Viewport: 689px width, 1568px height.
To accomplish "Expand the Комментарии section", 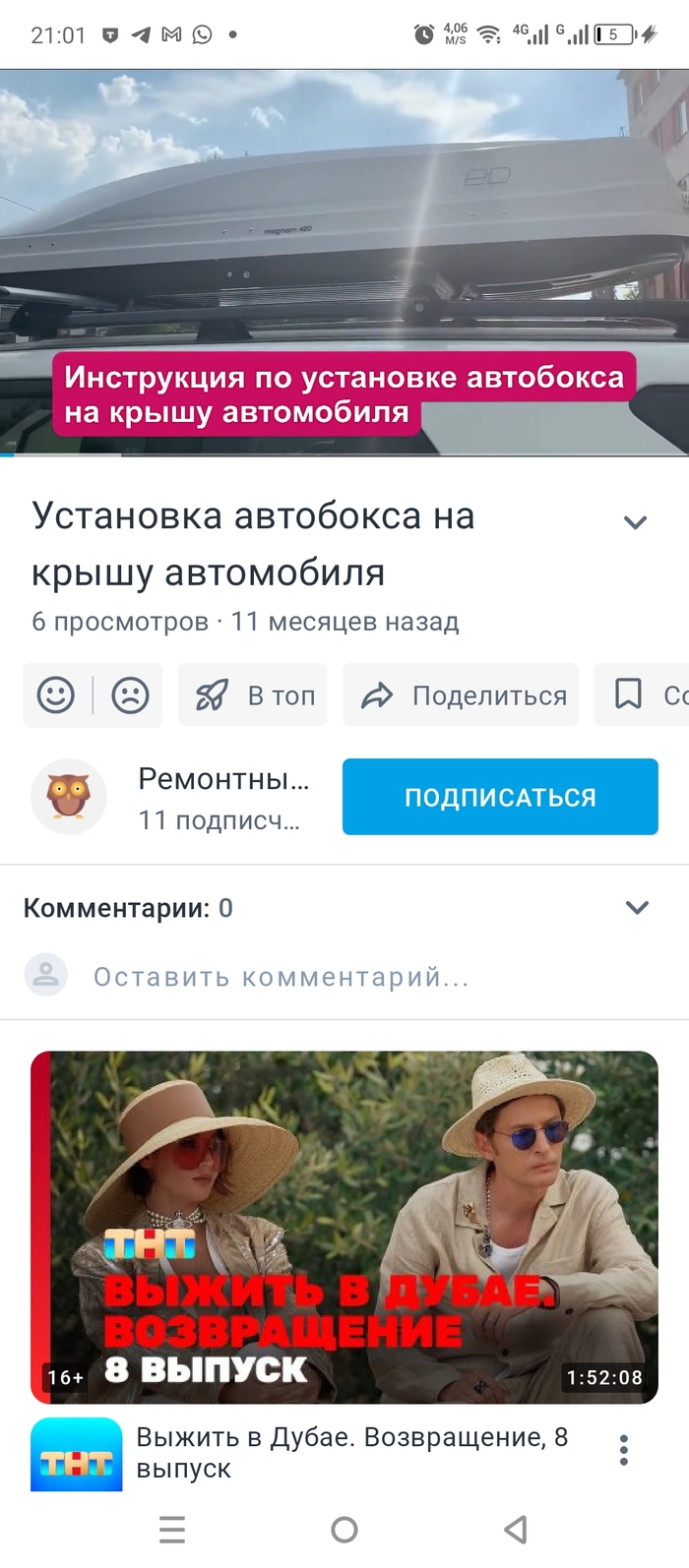I will (x=637, y=907).
